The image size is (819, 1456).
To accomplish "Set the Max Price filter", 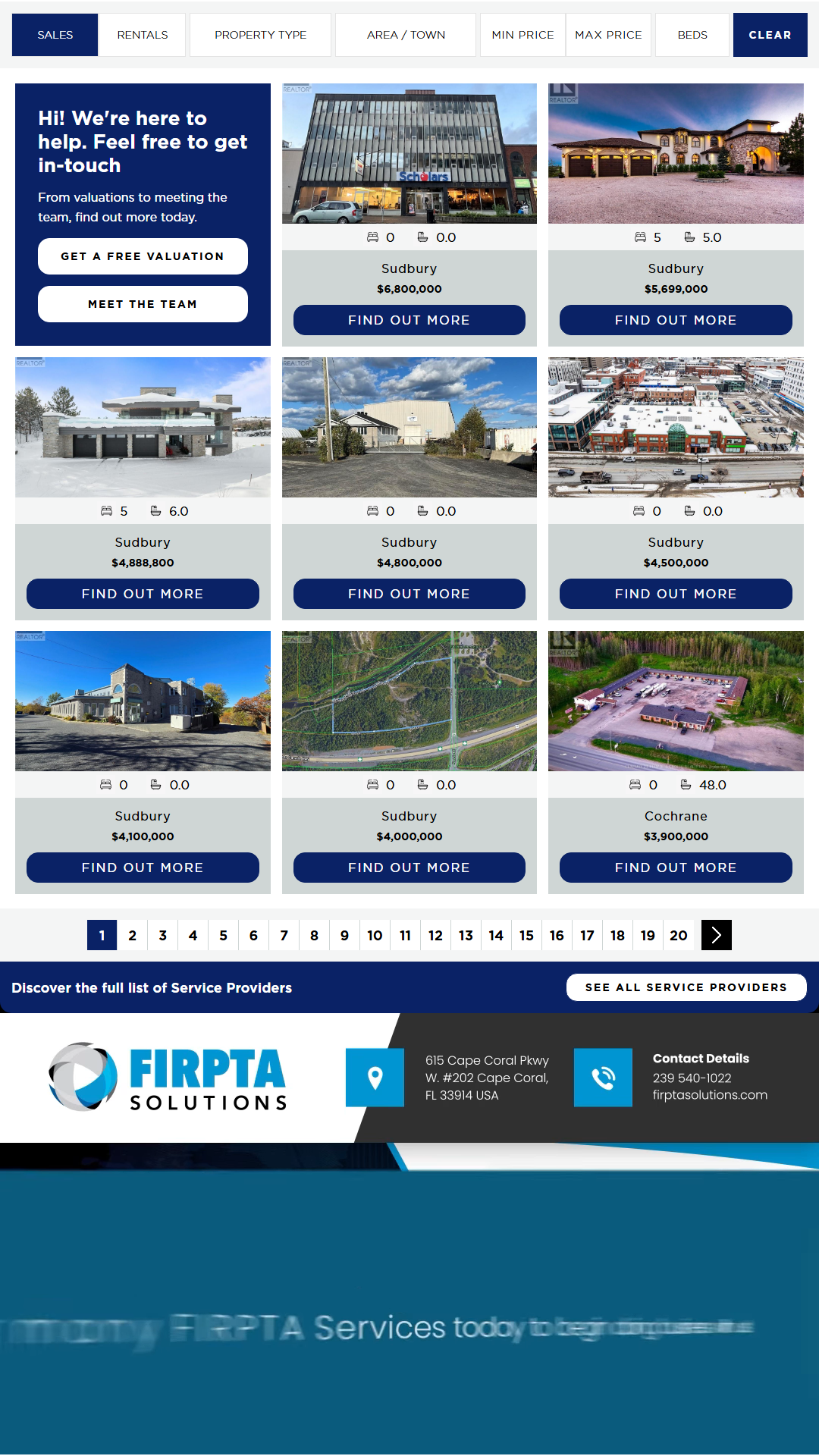I will (x=608, y=35).
